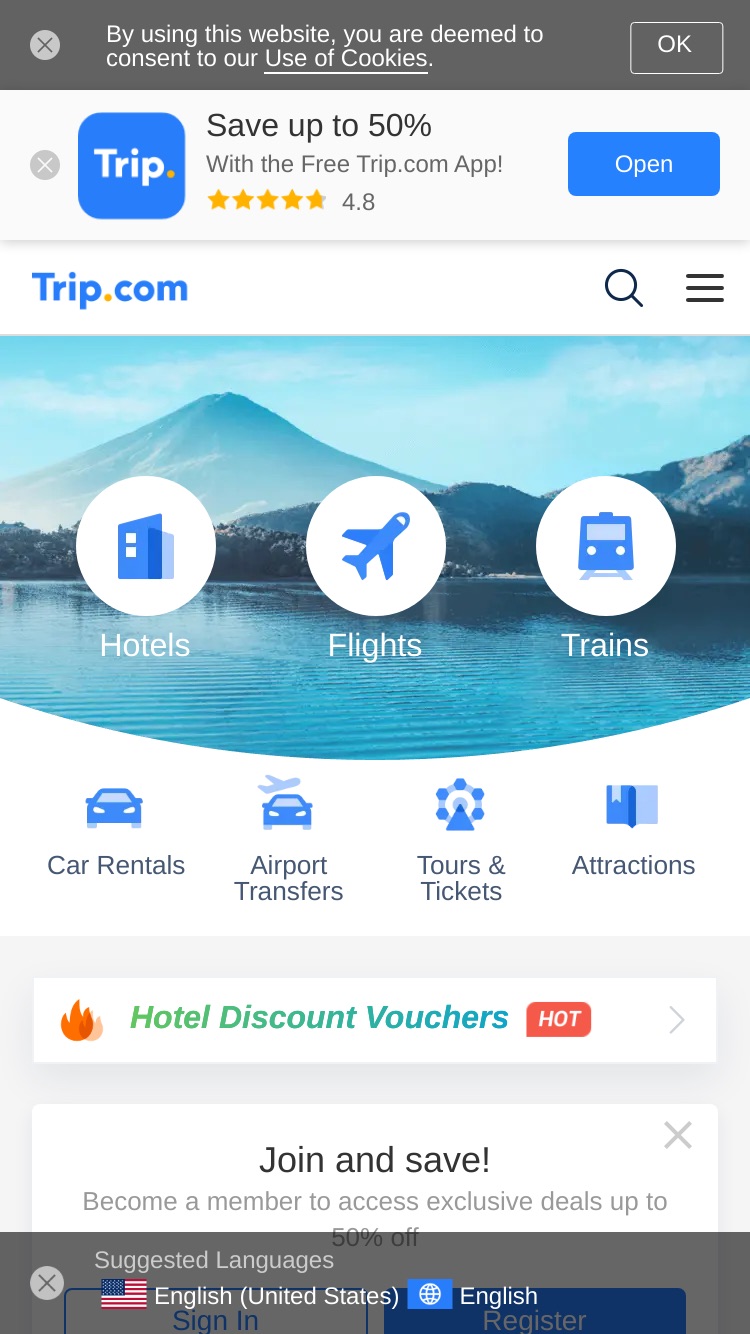Open Airport Transfers
Screen dimensions: 750x1334
[288, 840]
